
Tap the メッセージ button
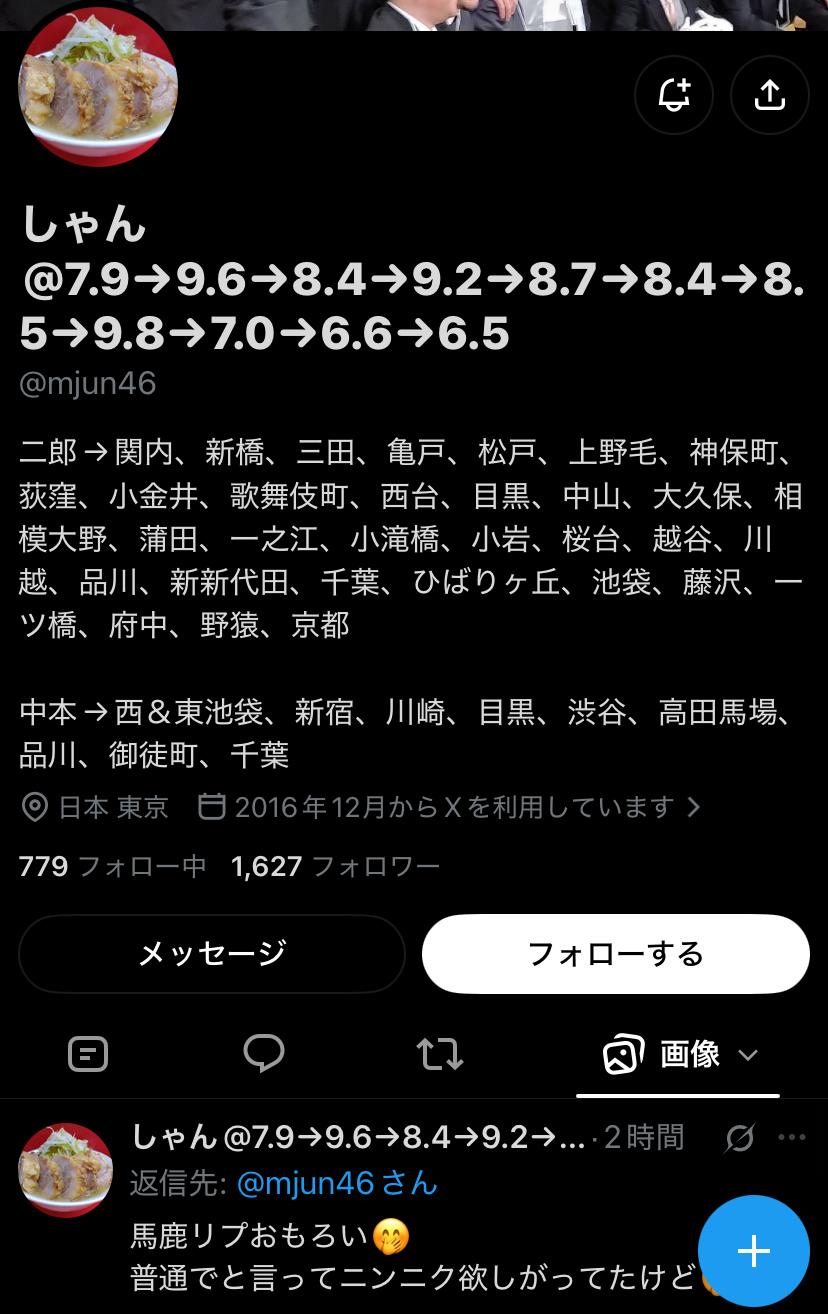tap(212, 953)
